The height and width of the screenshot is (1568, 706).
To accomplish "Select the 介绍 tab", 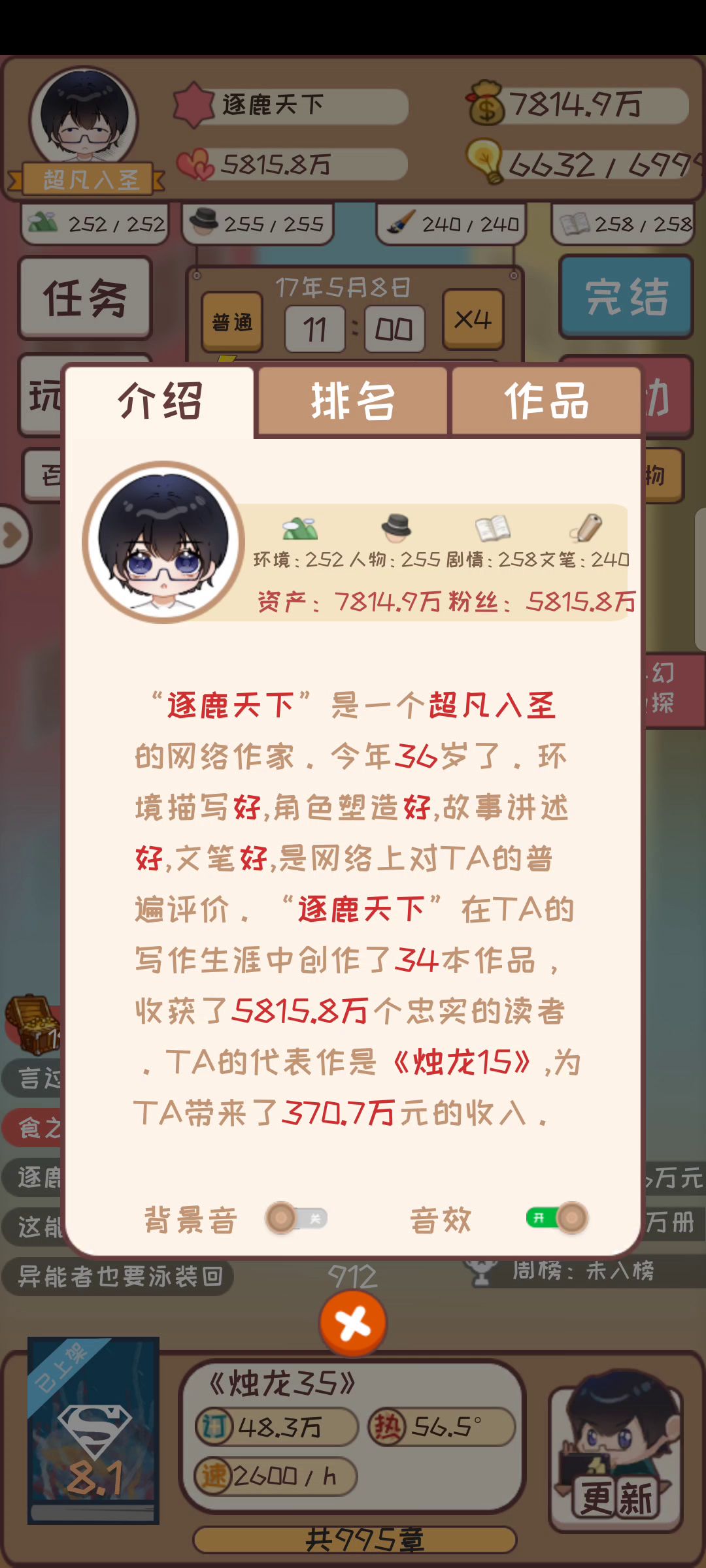I will click(x=160, y=401).
